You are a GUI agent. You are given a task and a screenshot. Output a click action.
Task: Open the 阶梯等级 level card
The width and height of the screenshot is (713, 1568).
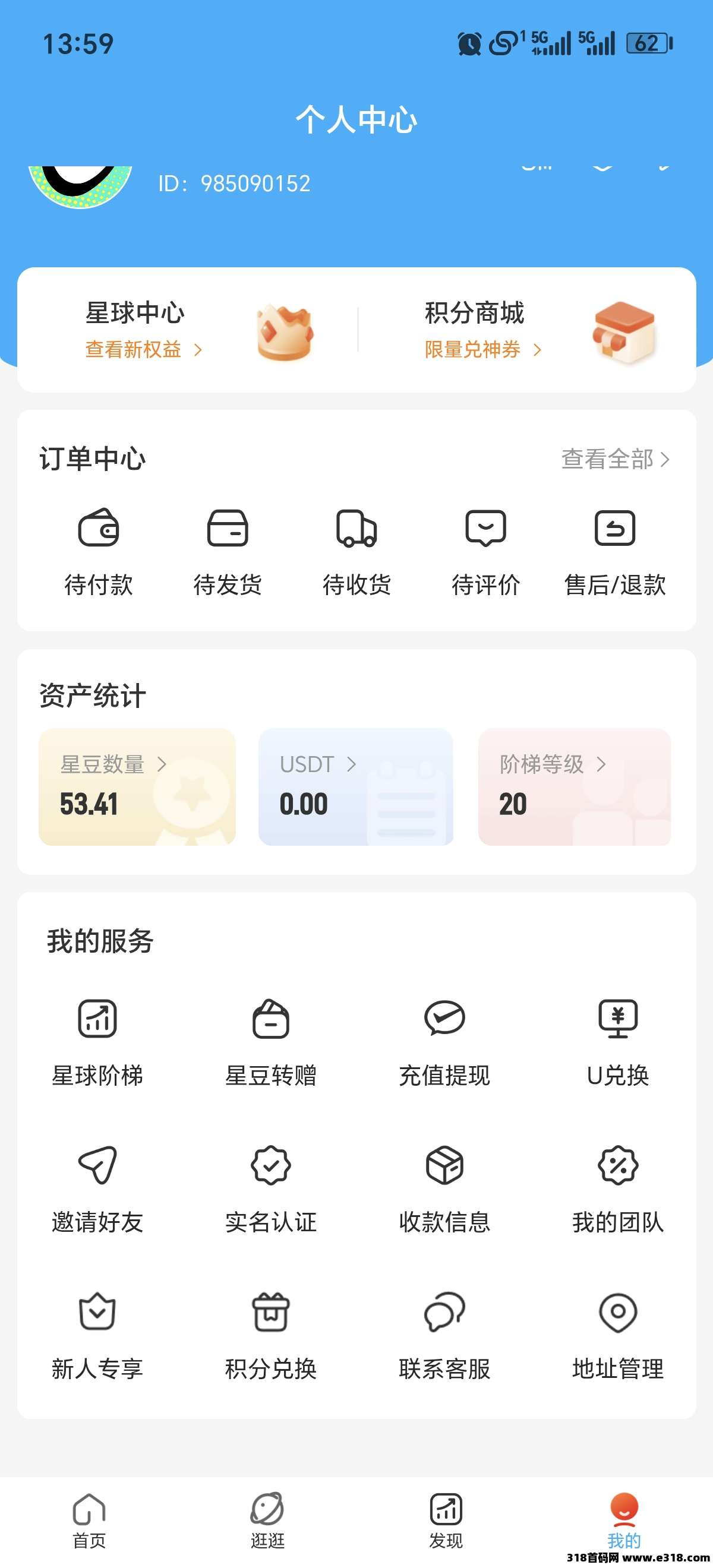574,786
